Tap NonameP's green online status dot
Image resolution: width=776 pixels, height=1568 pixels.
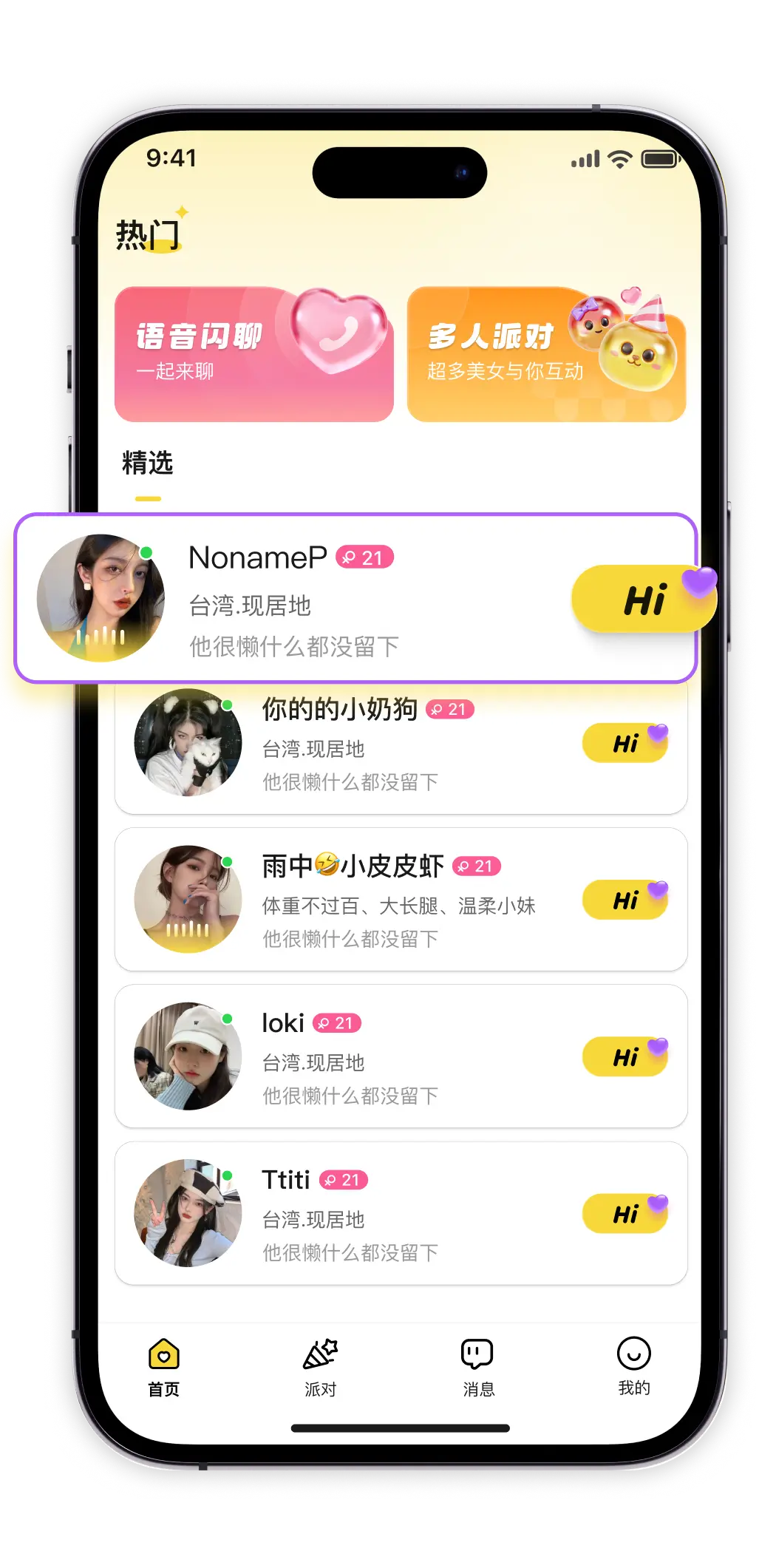tap(147, 551)
